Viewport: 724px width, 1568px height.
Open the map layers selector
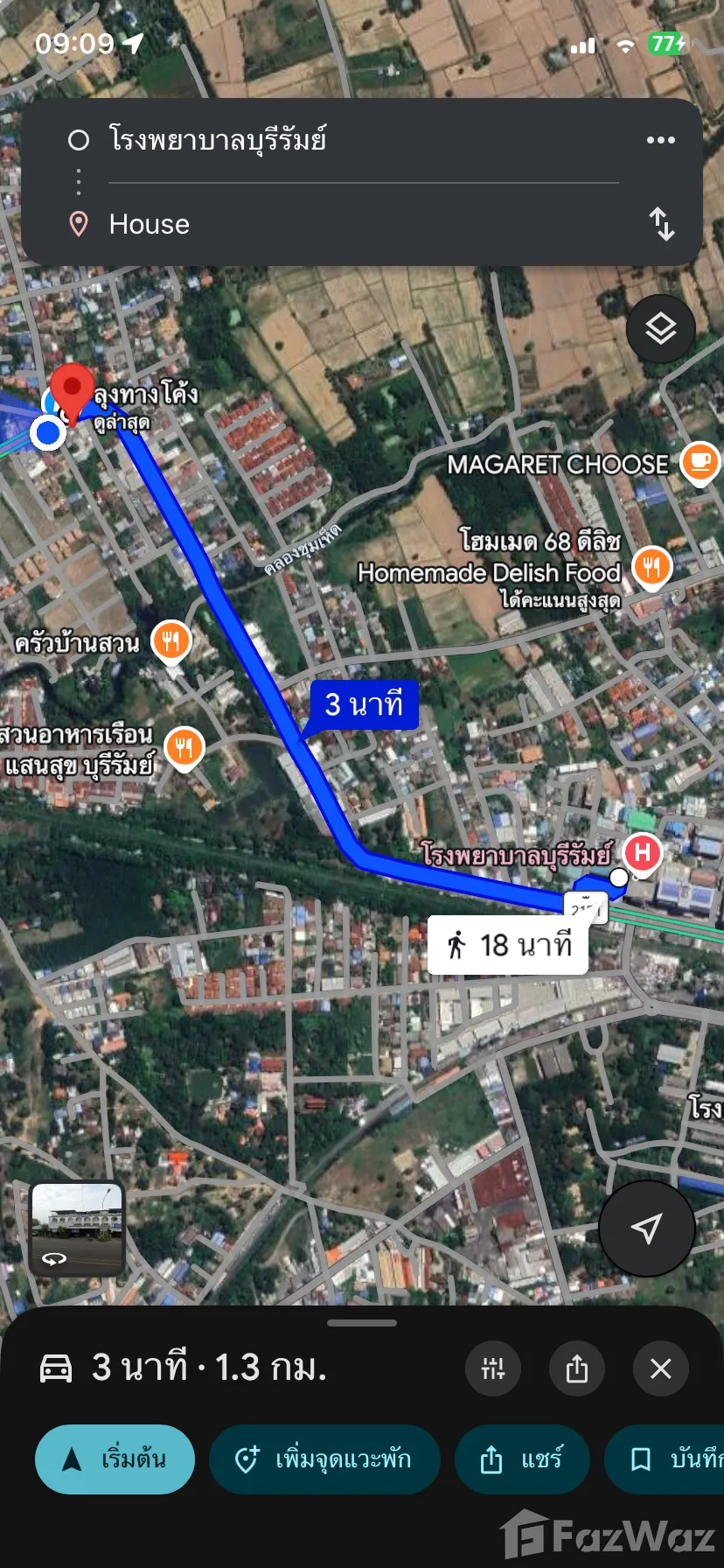[660, 329]
